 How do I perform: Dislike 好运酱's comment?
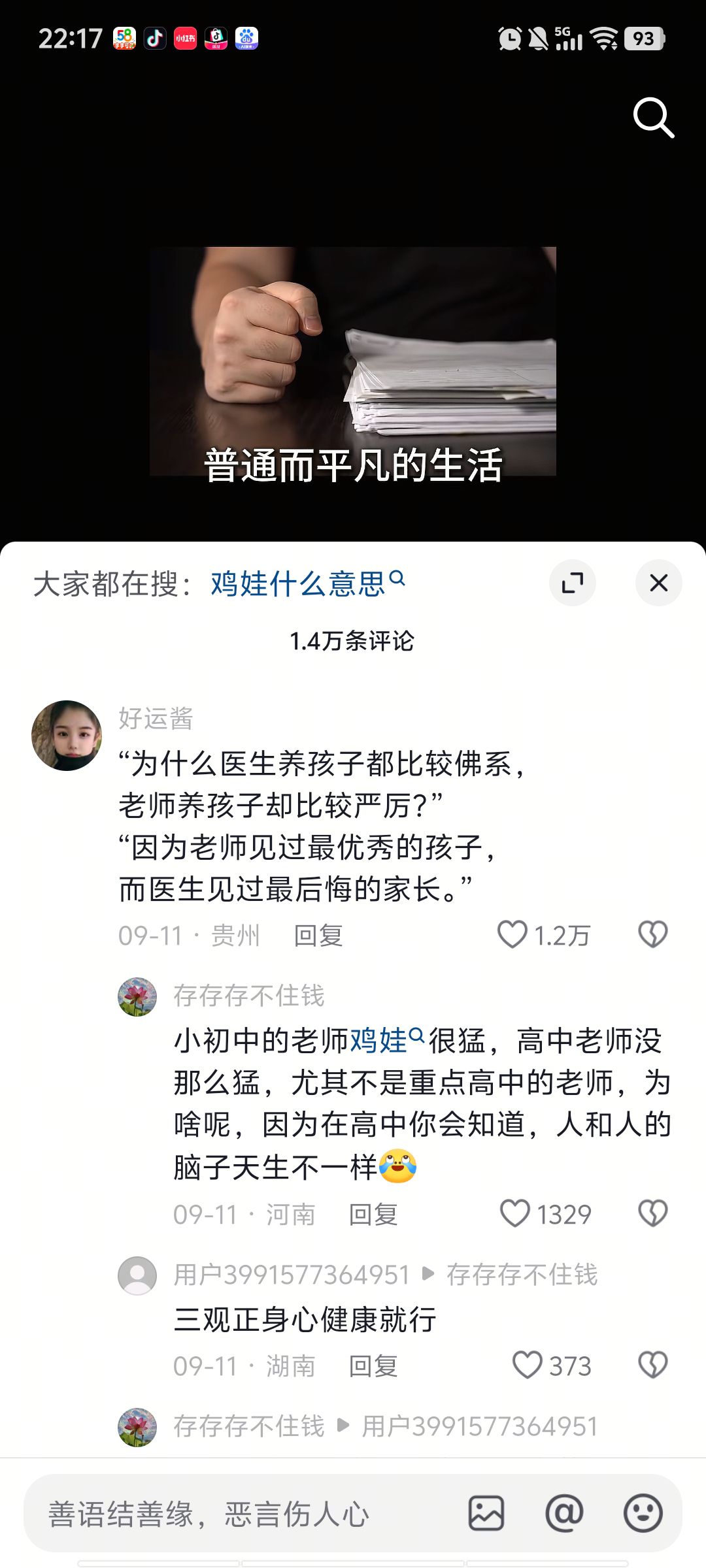tap(652, 934)
